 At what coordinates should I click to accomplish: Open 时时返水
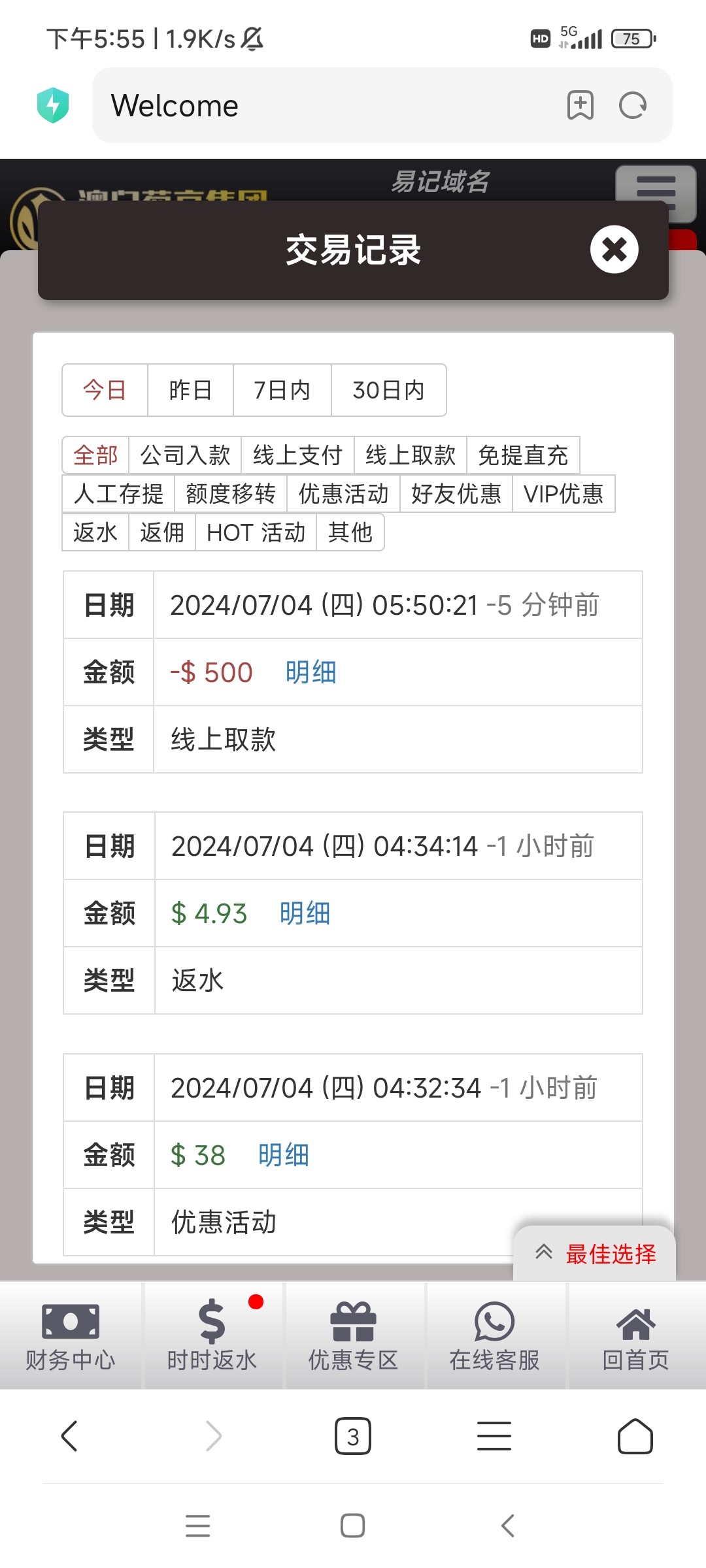pyautogui.click(x=212, y=1335)
